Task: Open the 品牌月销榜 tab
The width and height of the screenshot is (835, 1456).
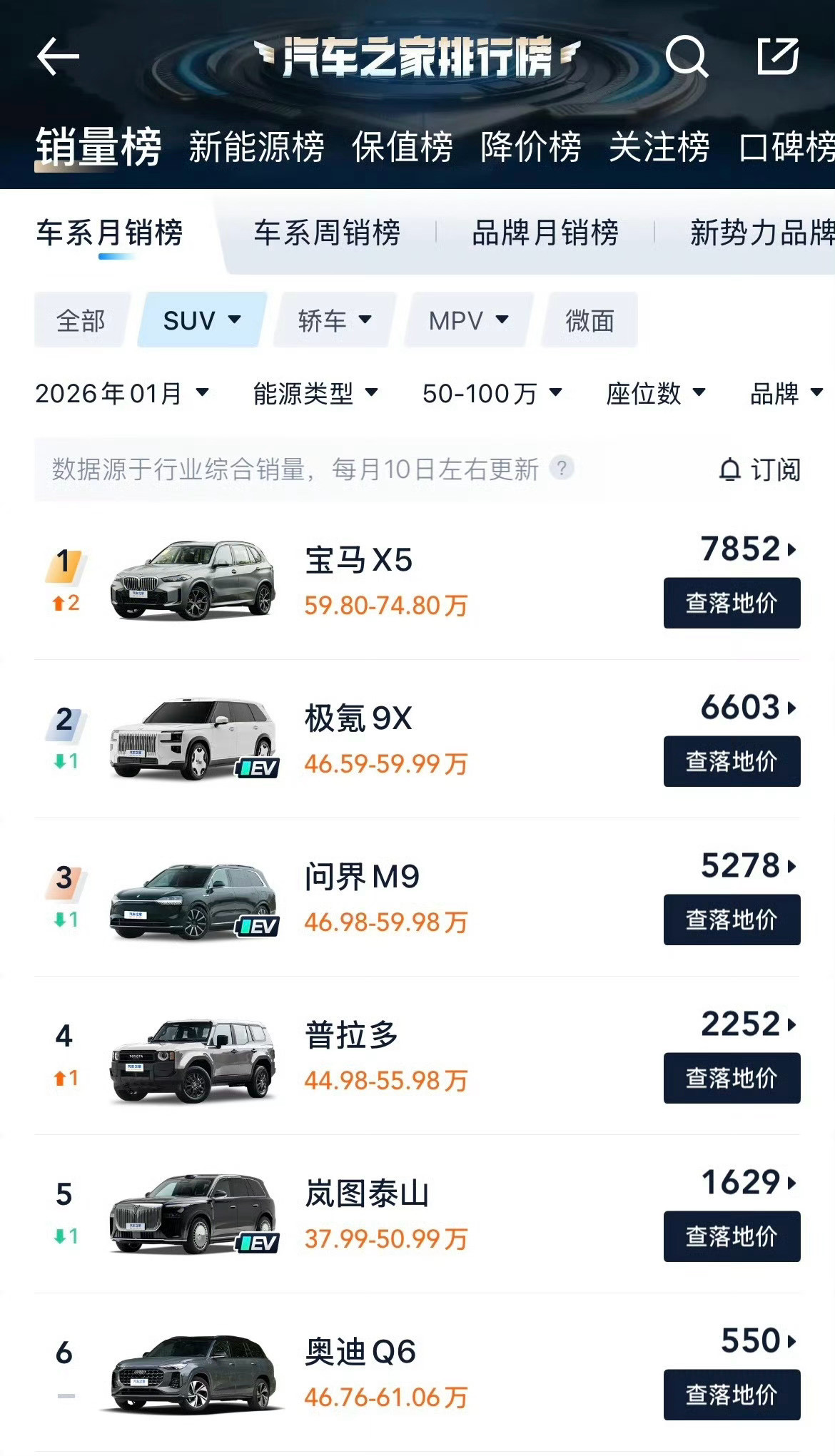Action: click(x=545, y=233)
